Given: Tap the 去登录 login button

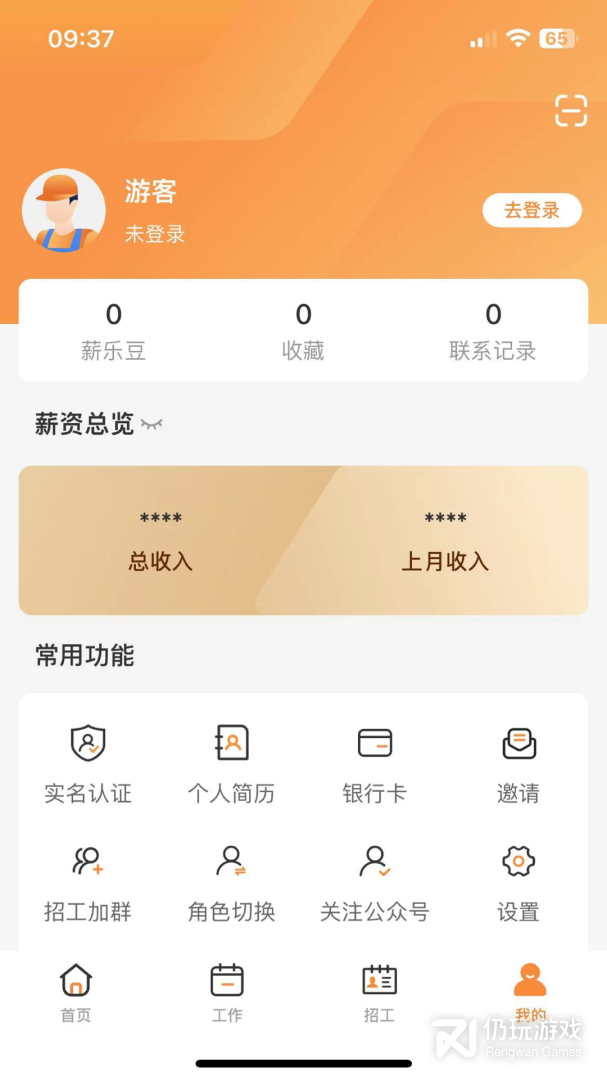Looking at the screenshot, I should (x=531, y=210).
